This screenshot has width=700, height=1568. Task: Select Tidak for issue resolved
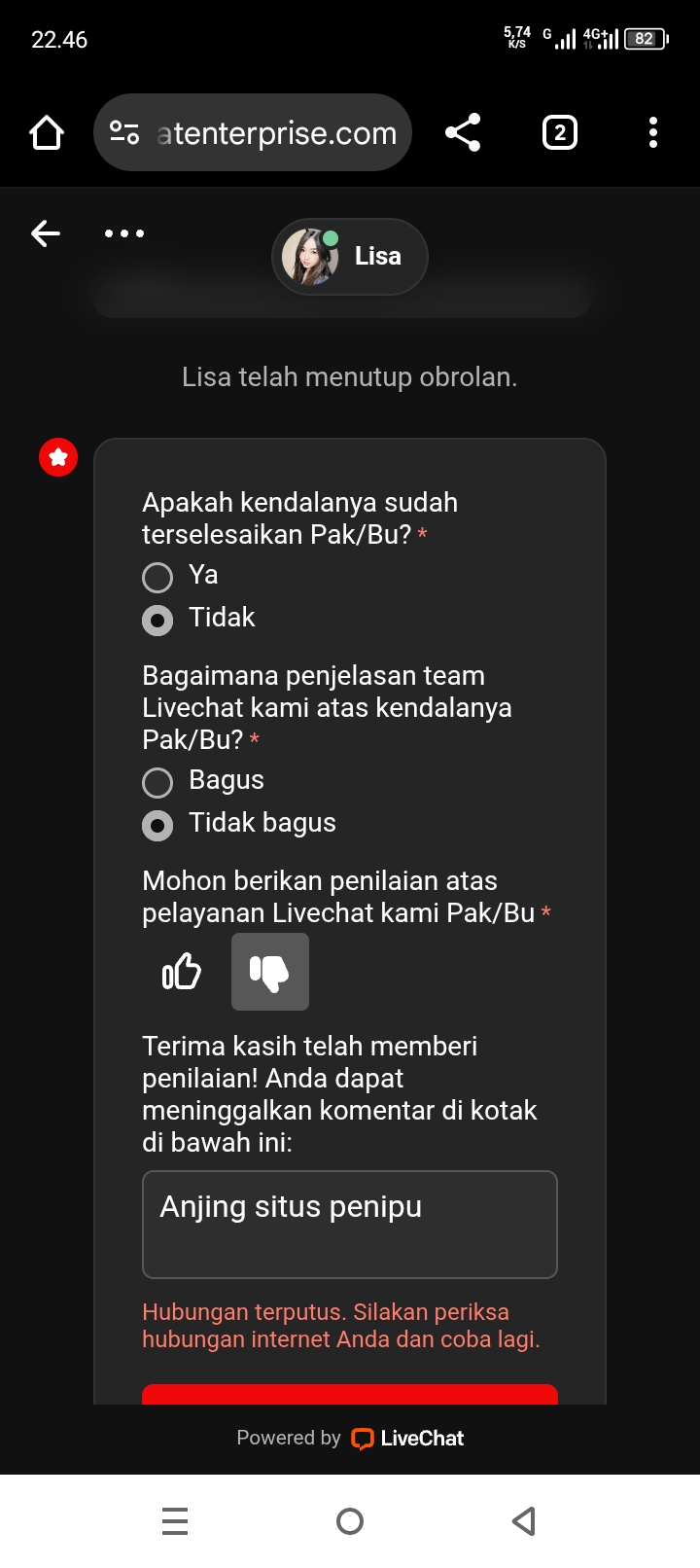click(157, 620)
